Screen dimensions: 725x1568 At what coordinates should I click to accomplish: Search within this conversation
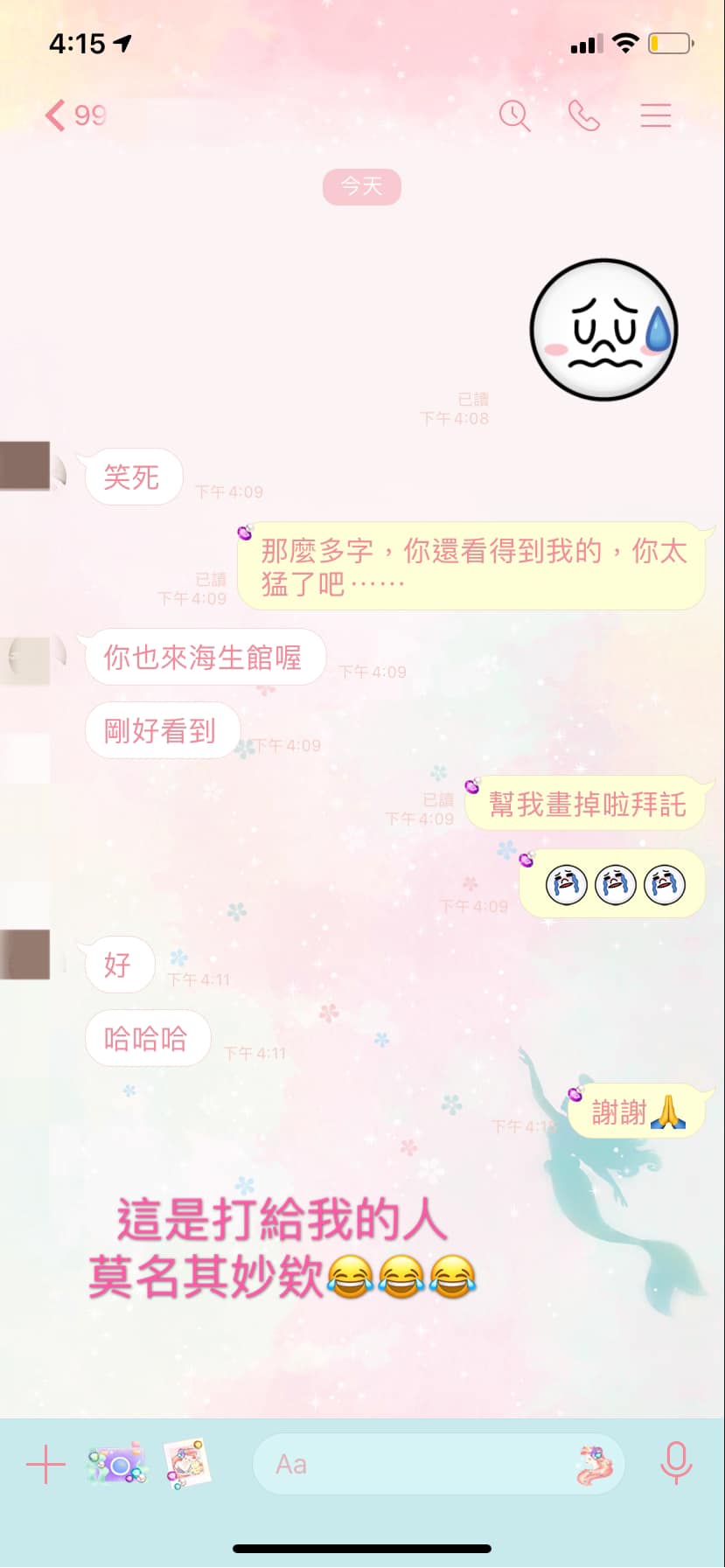click(x=514, y=115)
